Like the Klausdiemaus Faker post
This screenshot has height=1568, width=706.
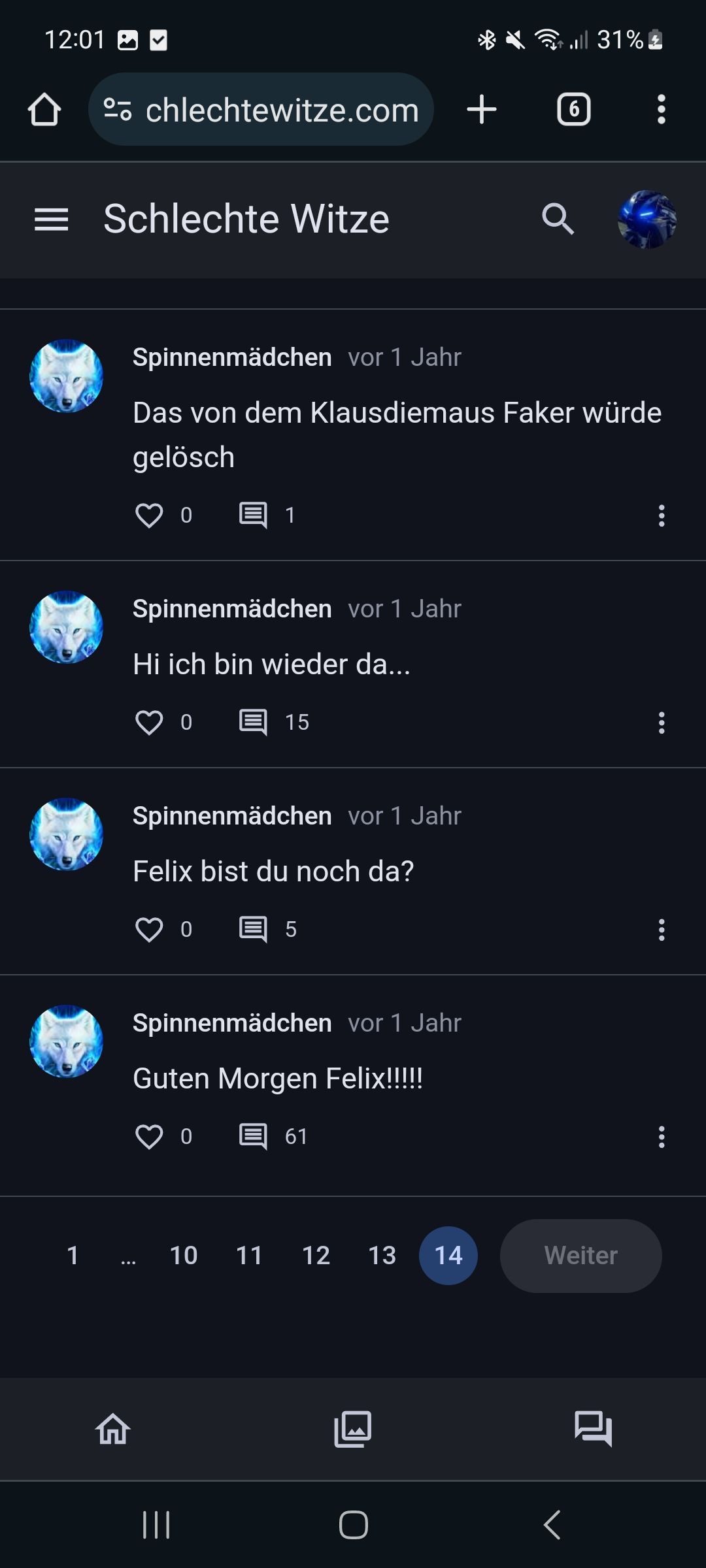click(x=149, y=515)
